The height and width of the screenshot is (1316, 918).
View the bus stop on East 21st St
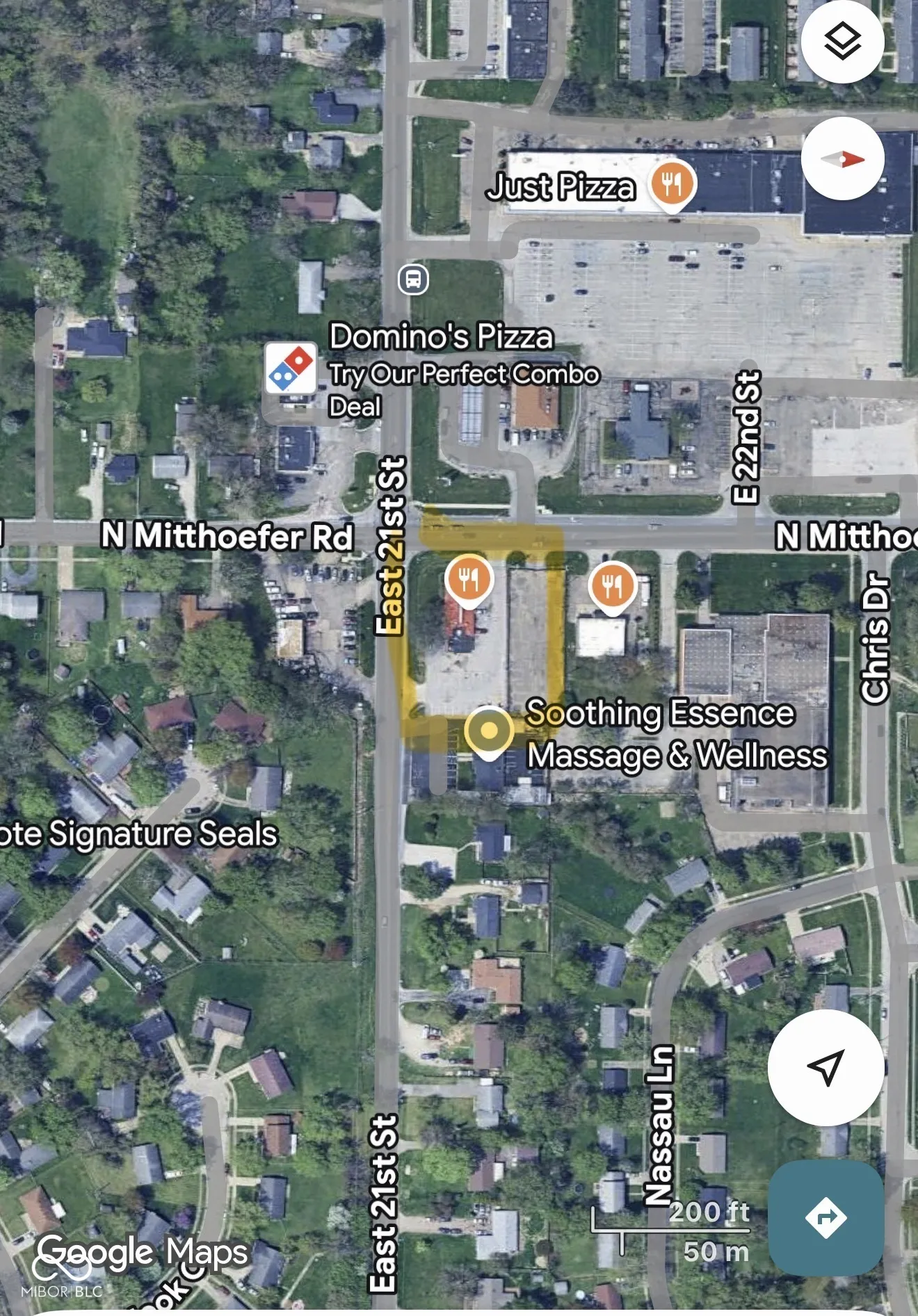coord(413,279)
